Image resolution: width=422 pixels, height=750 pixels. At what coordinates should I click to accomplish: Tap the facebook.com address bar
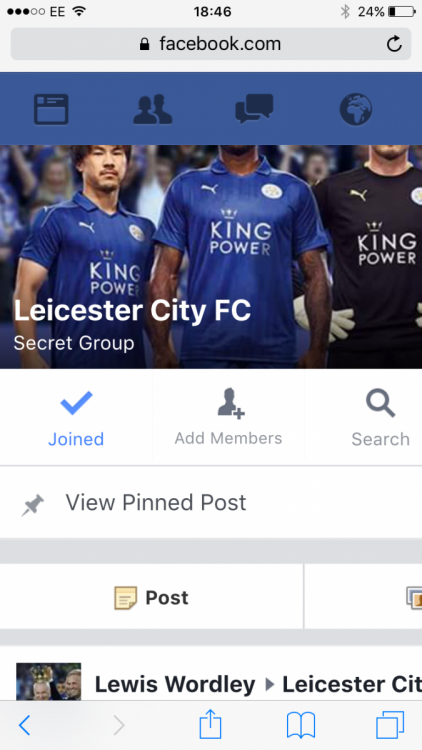coord(211,44)
